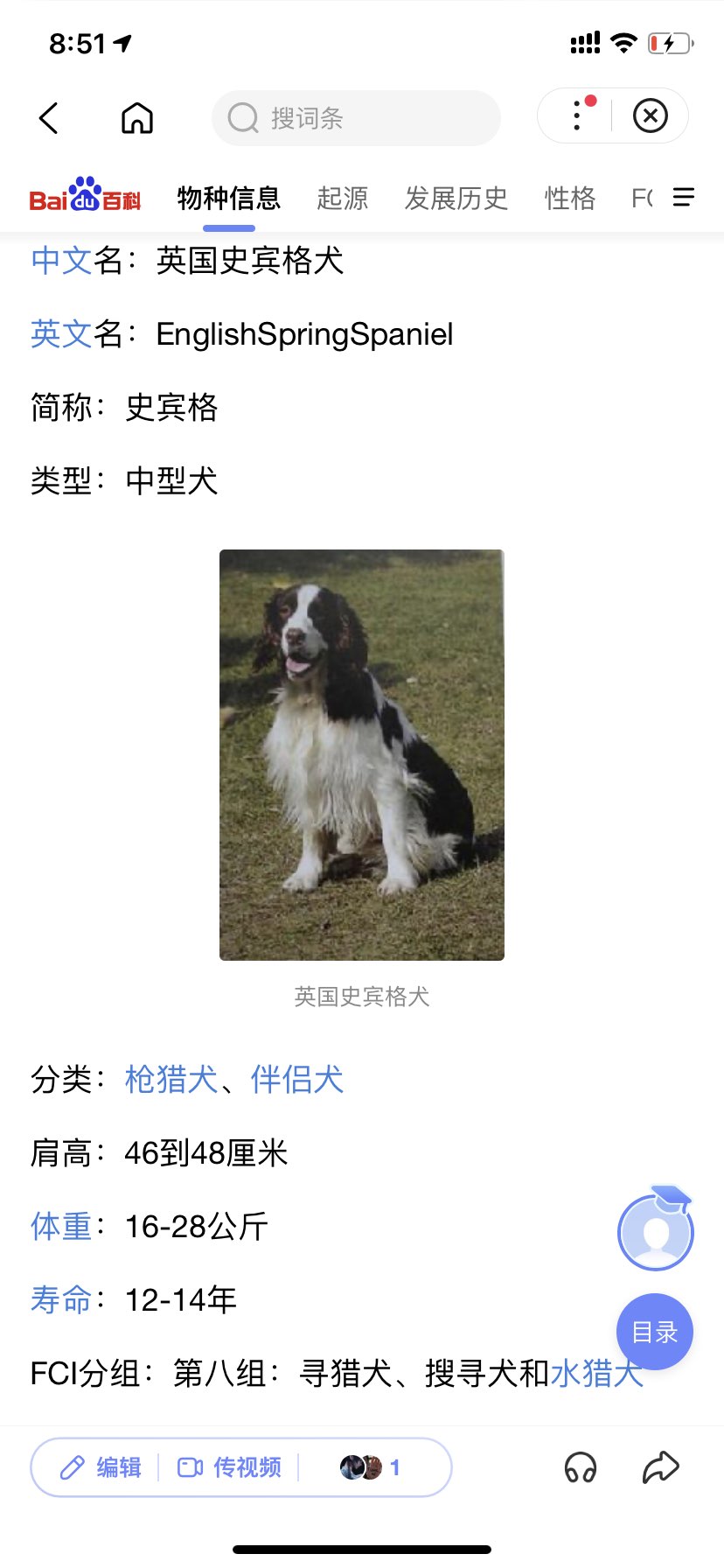View the 英国史宾格犬 photo

[x=361, y=754]
